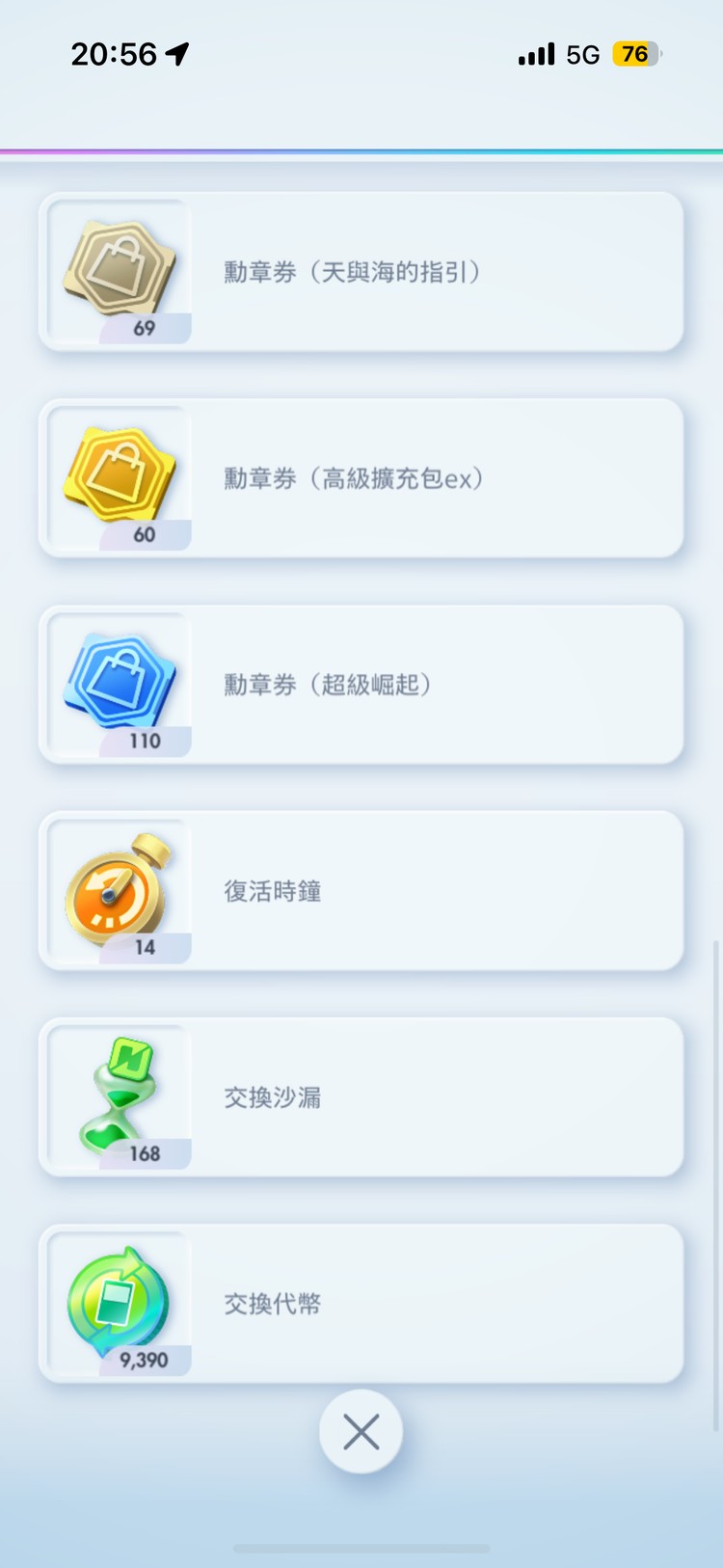Tap the gold 勳章券（高級擴充包ex）icon
The height and width of the screenshot is (1568, 723).
click(118, 474)
